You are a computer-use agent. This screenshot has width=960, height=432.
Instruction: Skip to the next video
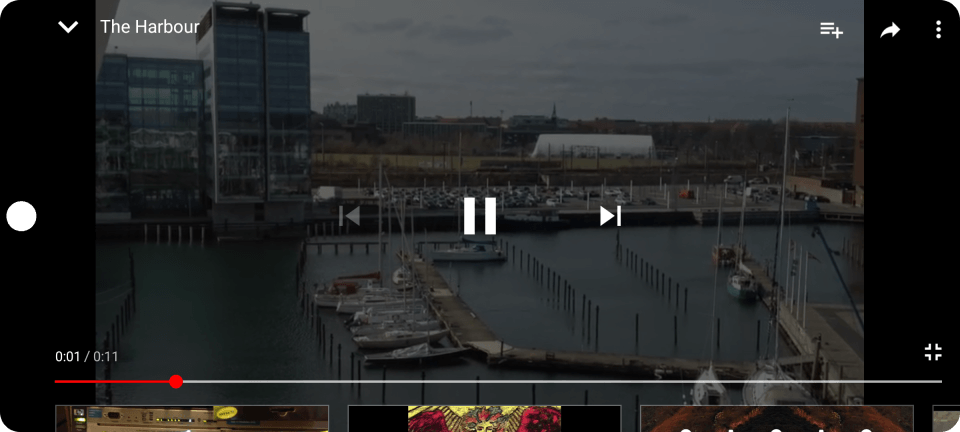tap(610, 216)
